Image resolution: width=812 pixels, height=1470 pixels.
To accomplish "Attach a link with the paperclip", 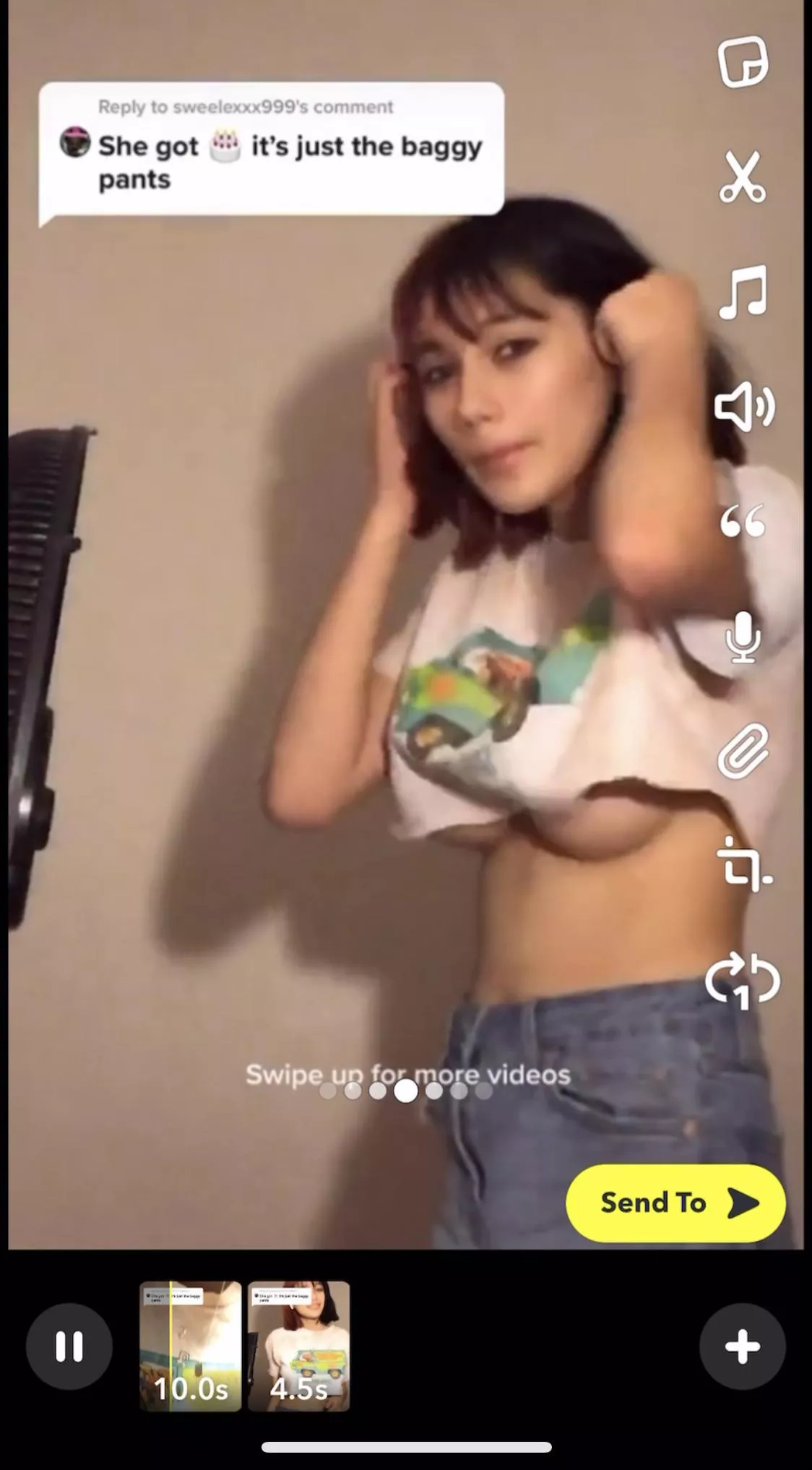I will [x=743, y=750].
